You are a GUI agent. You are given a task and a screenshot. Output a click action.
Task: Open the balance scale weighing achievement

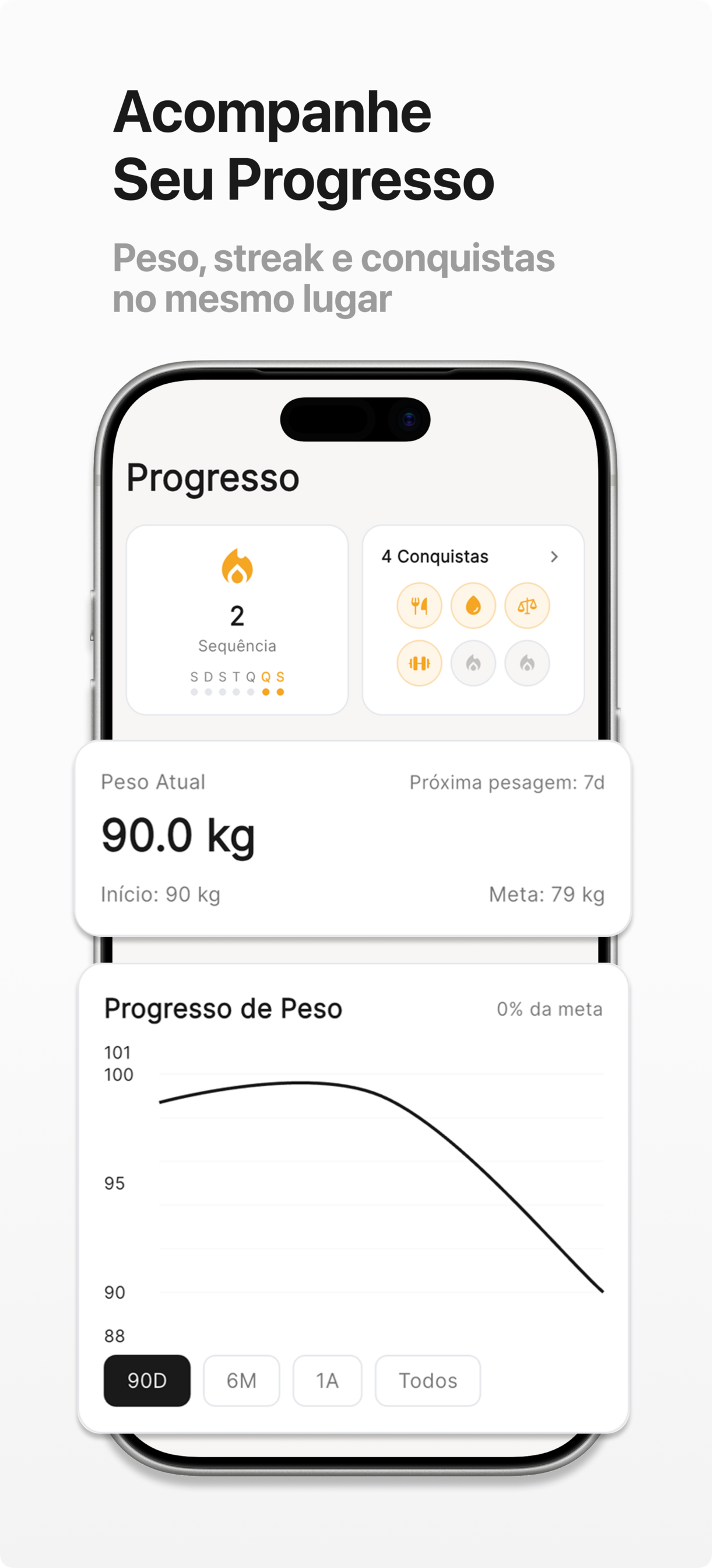[x=527, y=604]
